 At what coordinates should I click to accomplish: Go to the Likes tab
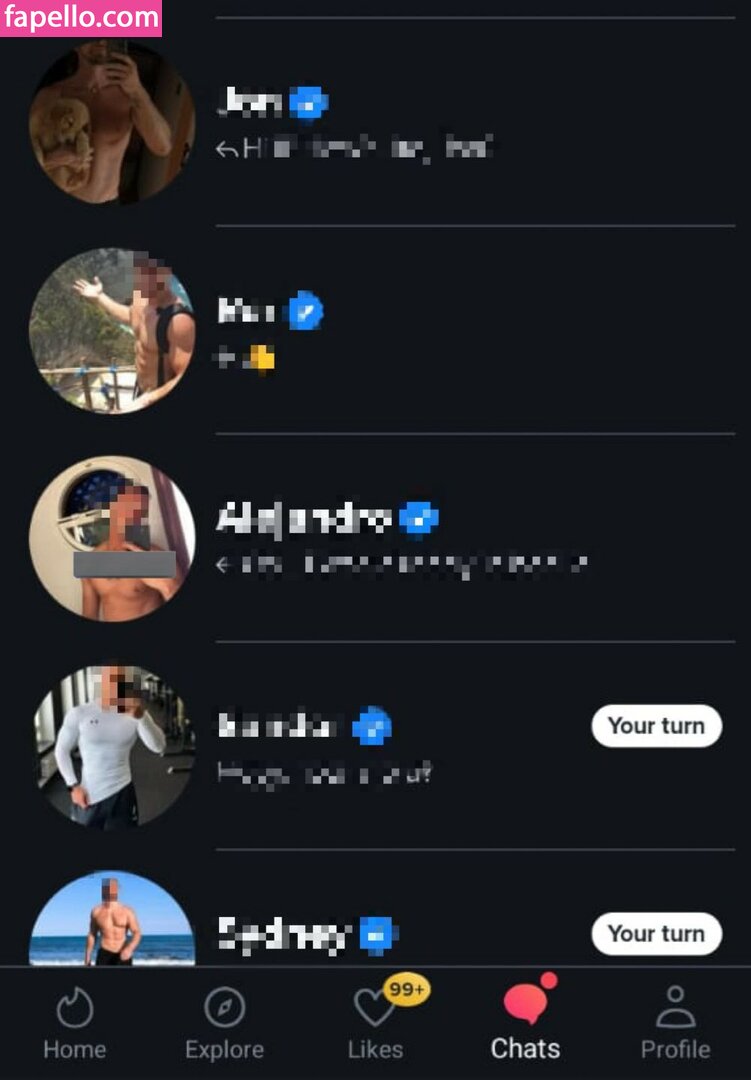376,1024
